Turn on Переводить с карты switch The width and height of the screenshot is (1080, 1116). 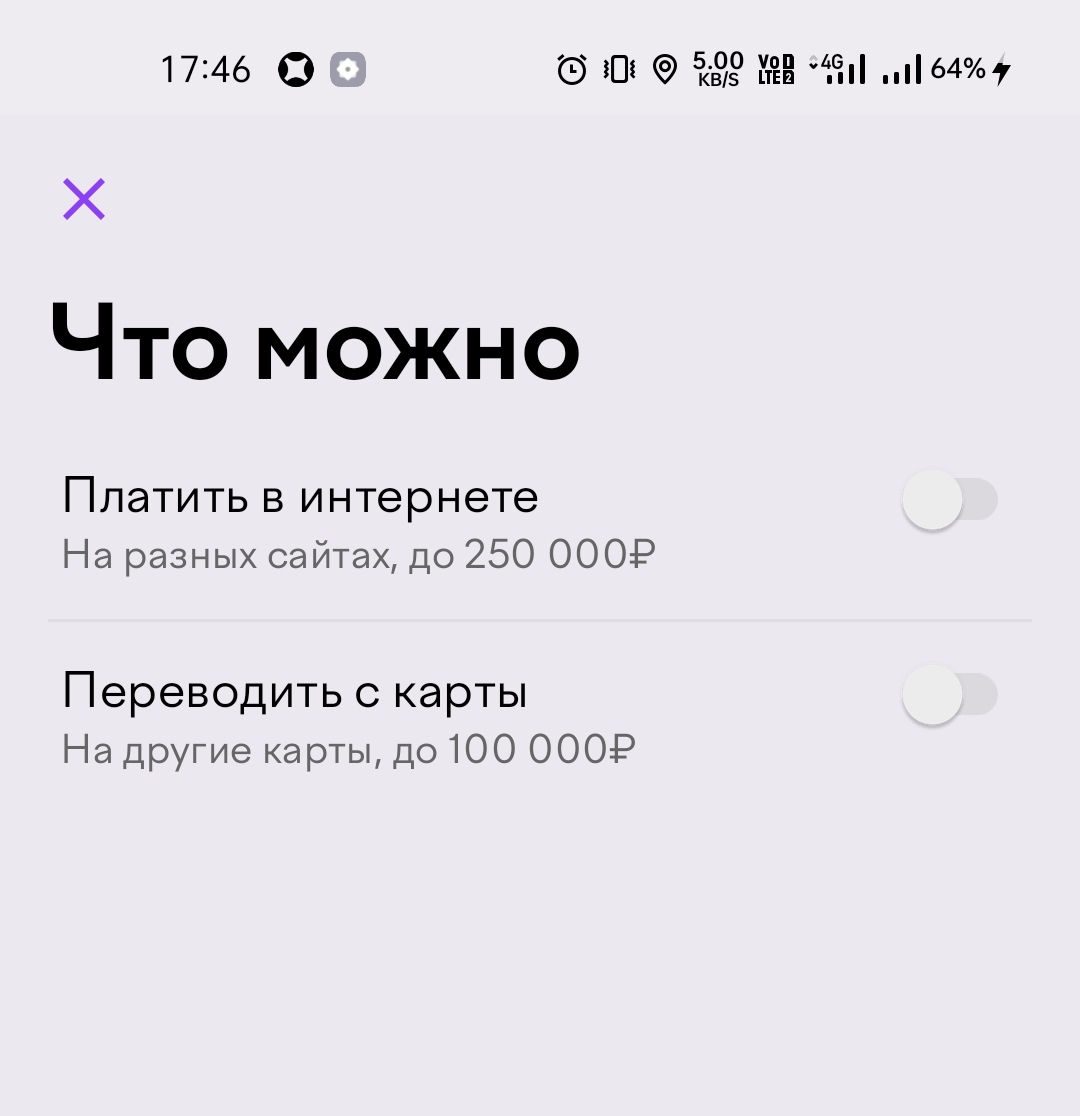(949, 695)
